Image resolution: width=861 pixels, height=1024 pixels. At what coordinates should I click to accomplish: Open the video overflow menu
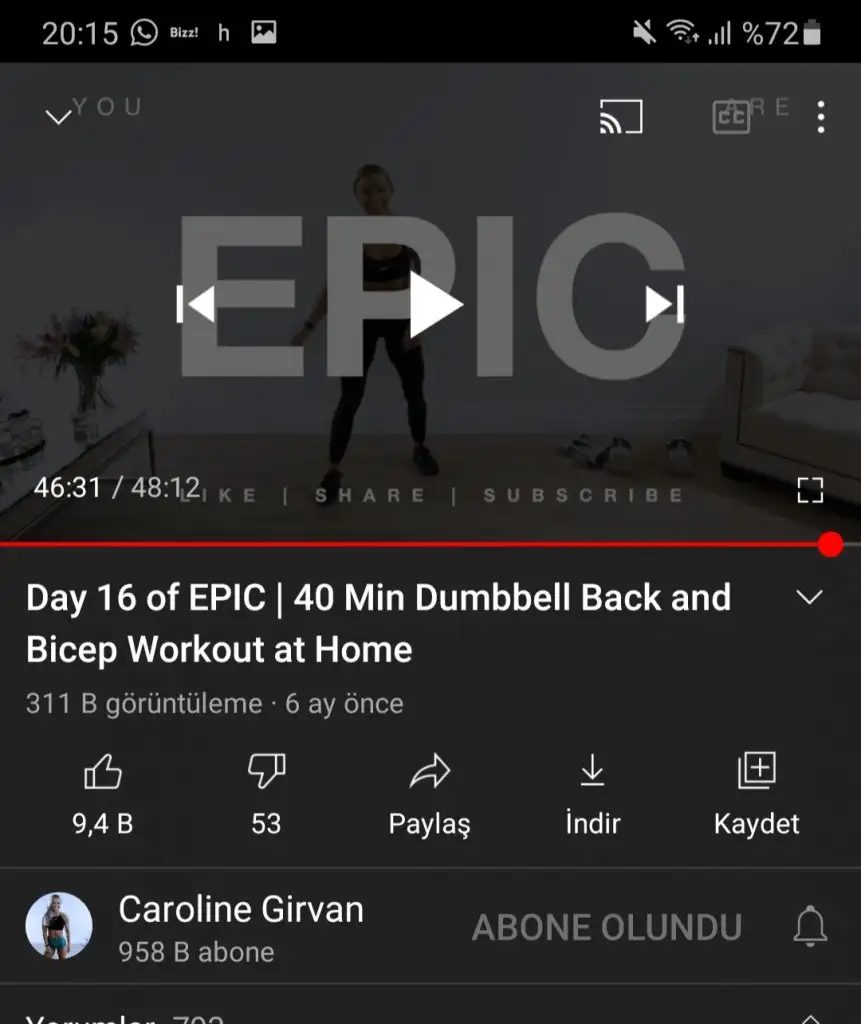point(821,117)
